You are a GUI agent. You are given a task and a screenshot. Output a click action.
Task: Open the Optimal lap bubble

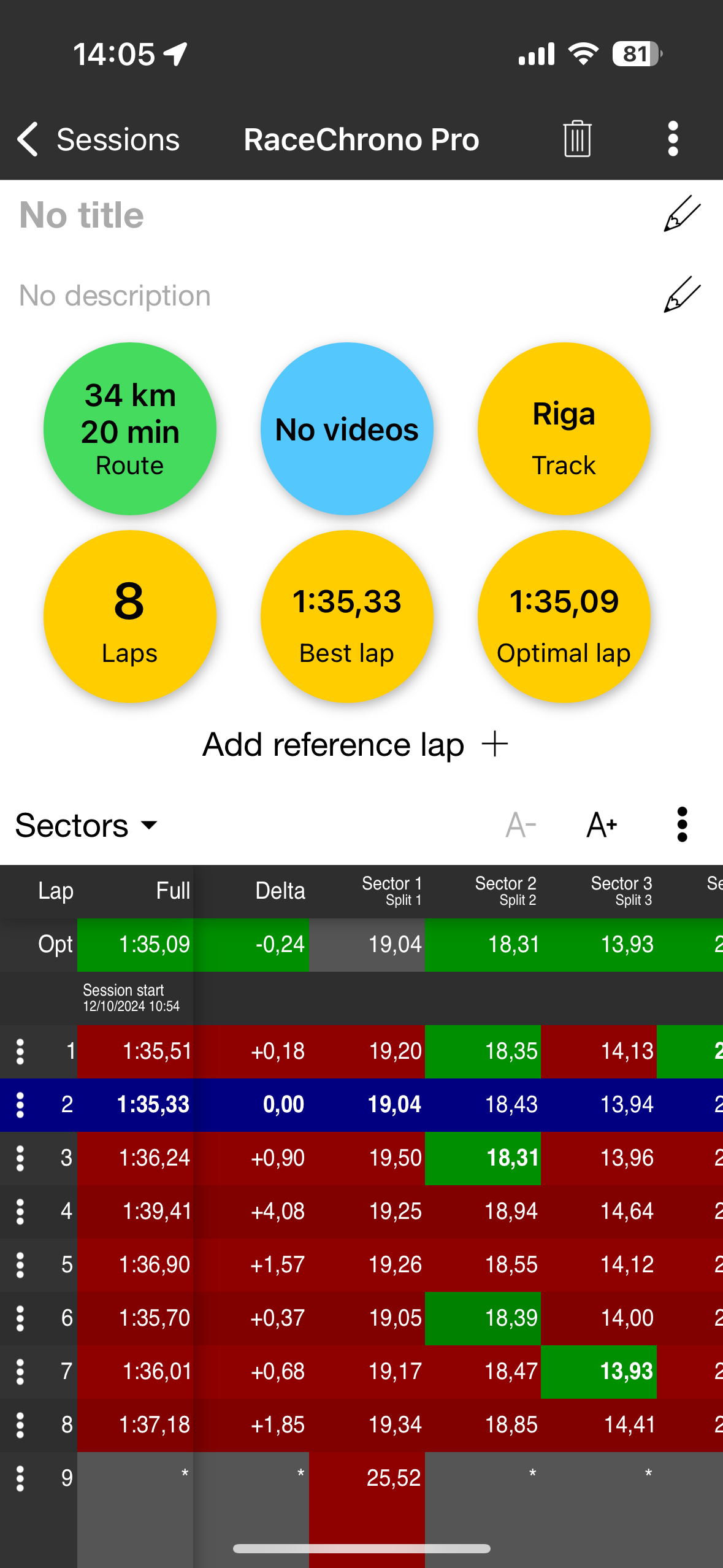[564, 617]
